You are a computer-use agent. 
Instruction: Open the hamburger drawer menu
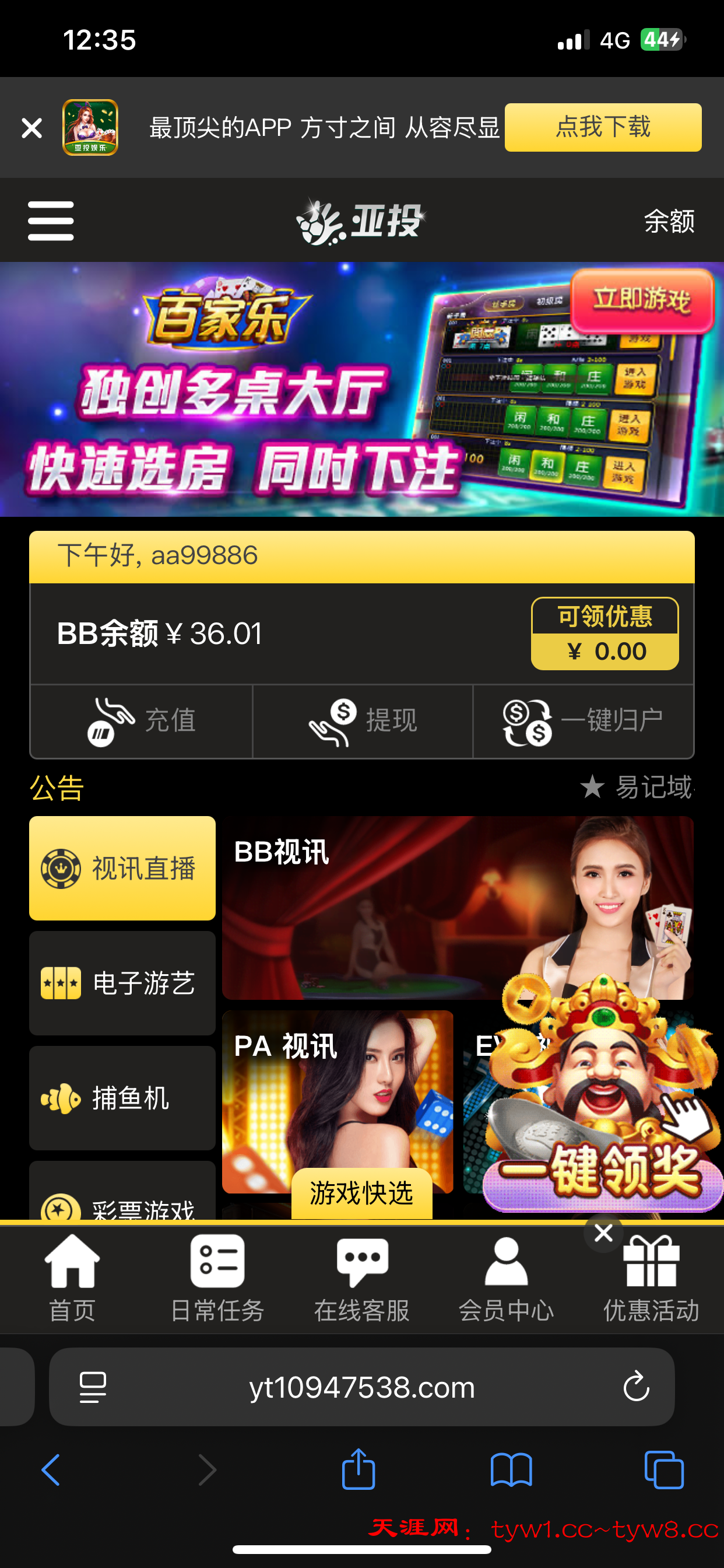coord(51,221)
